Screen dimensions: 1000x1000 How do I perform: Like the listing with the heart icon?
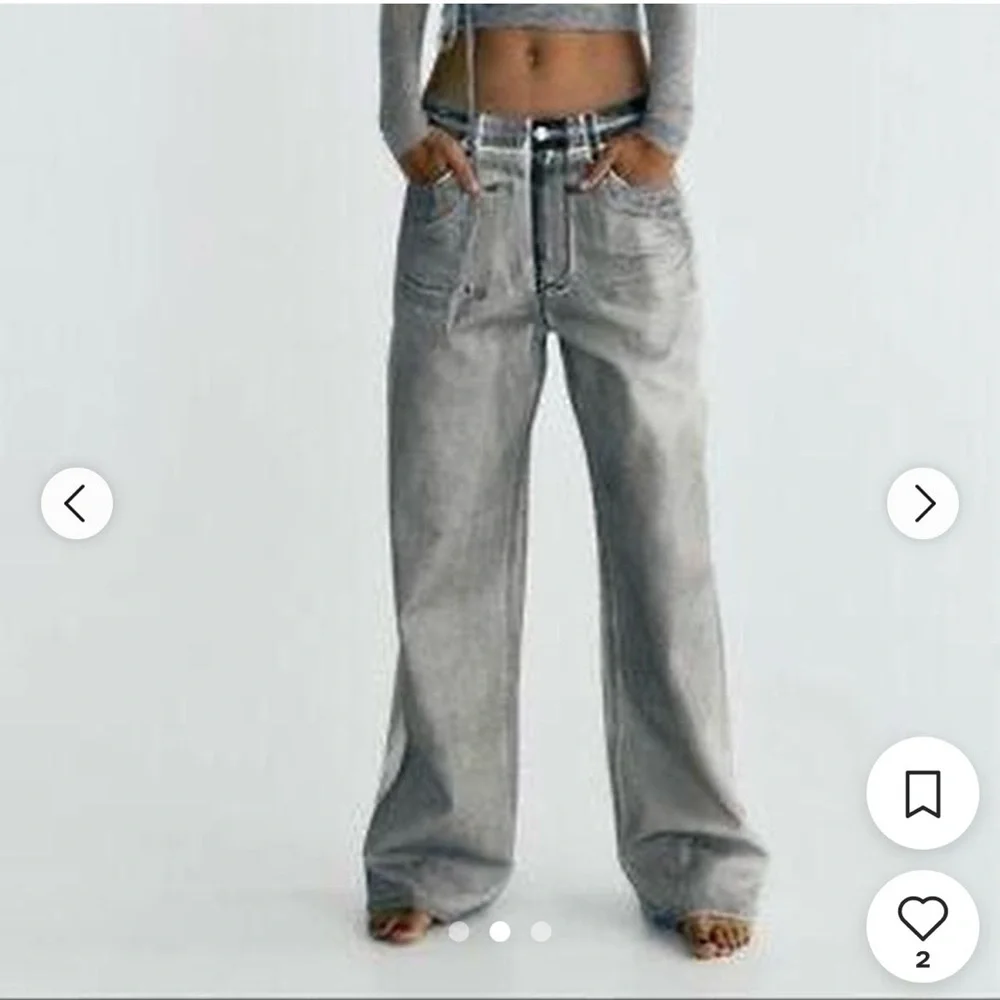pyautogui.click(x=922, y=918)
